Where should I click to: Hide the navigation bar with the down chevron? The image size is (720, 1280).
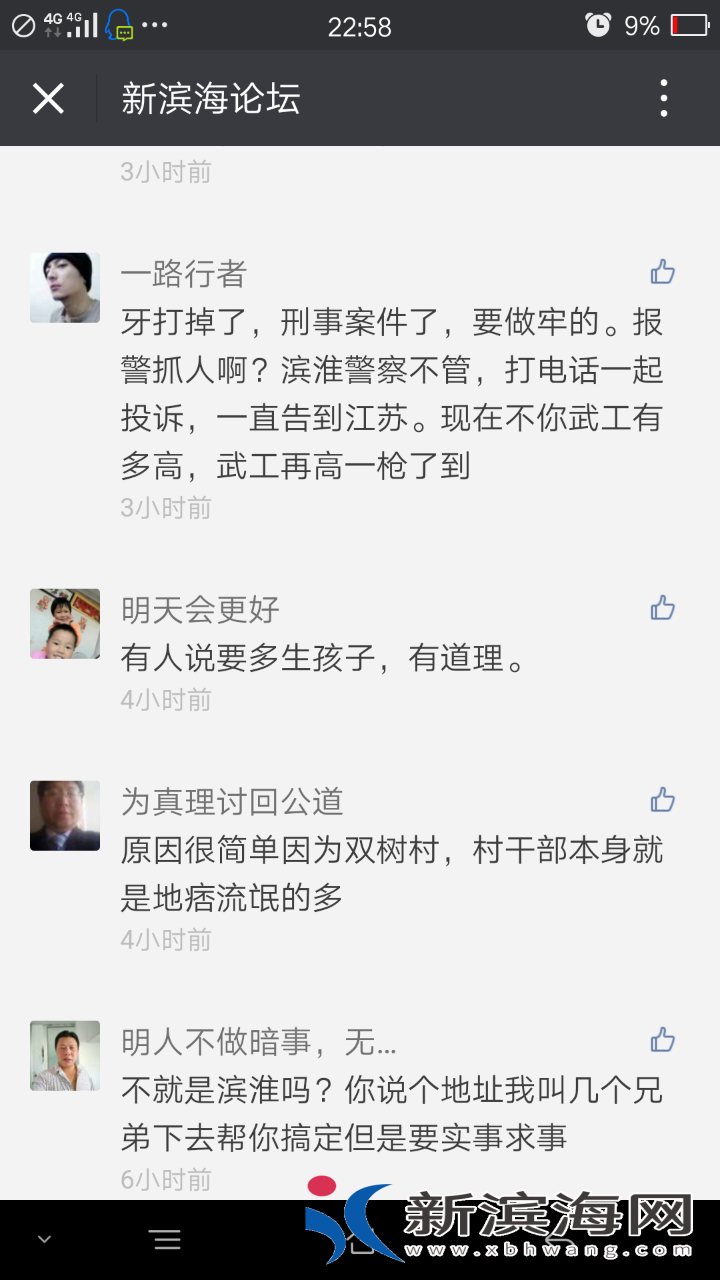coord(44,1240)
